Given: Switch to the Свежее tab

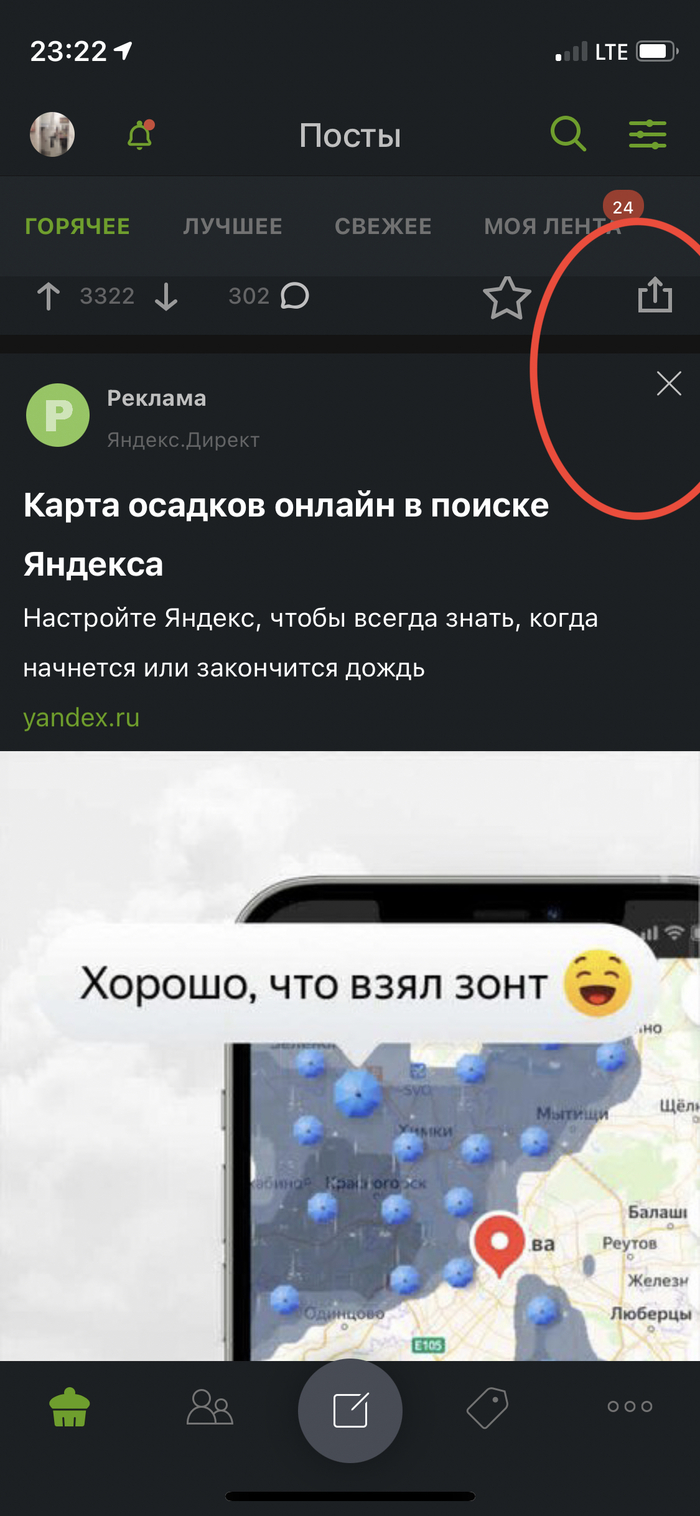Looking at the screenshot, I should [x=383, y=227].
